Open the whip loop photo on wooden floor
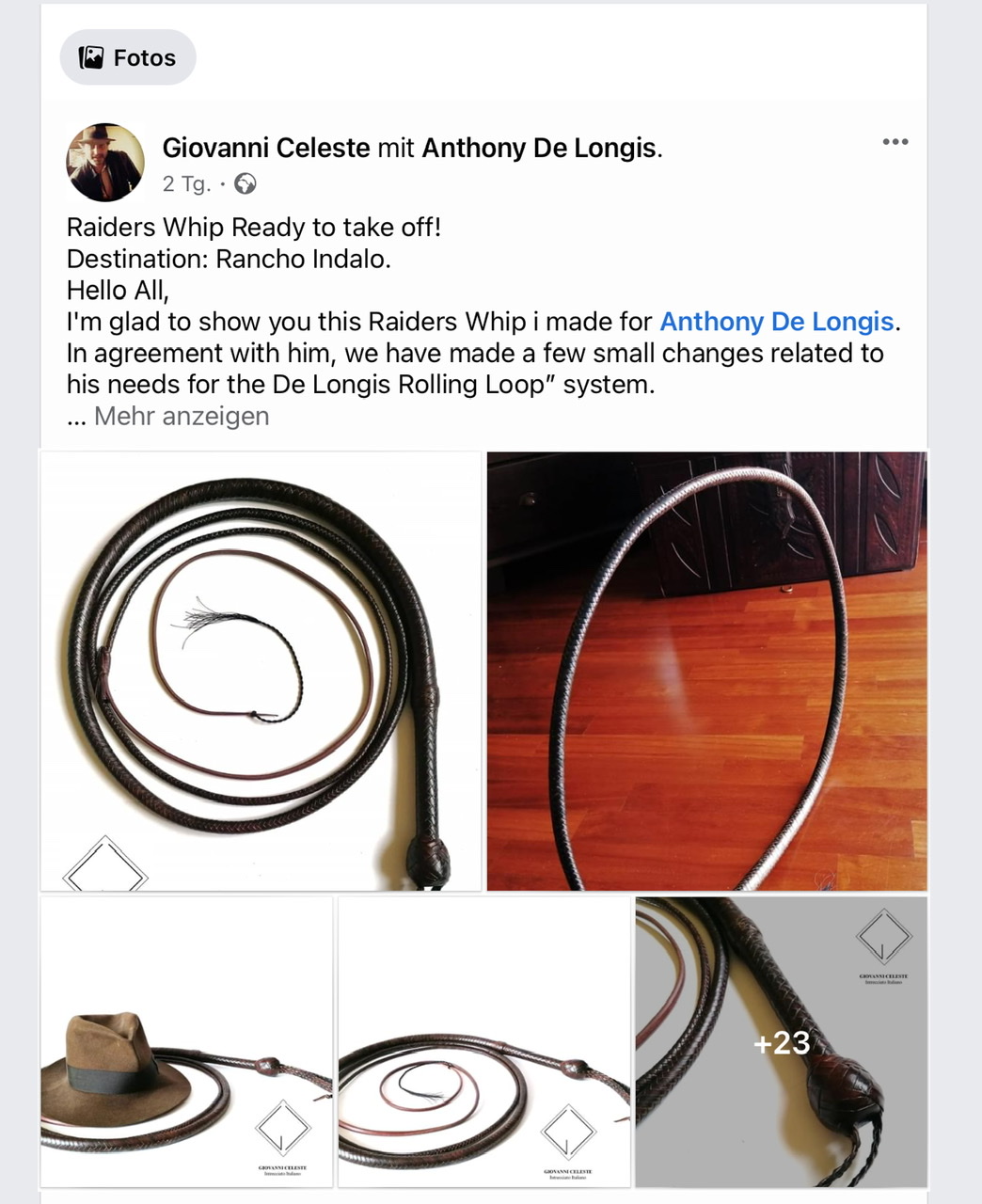 click(x=706, y=671)
